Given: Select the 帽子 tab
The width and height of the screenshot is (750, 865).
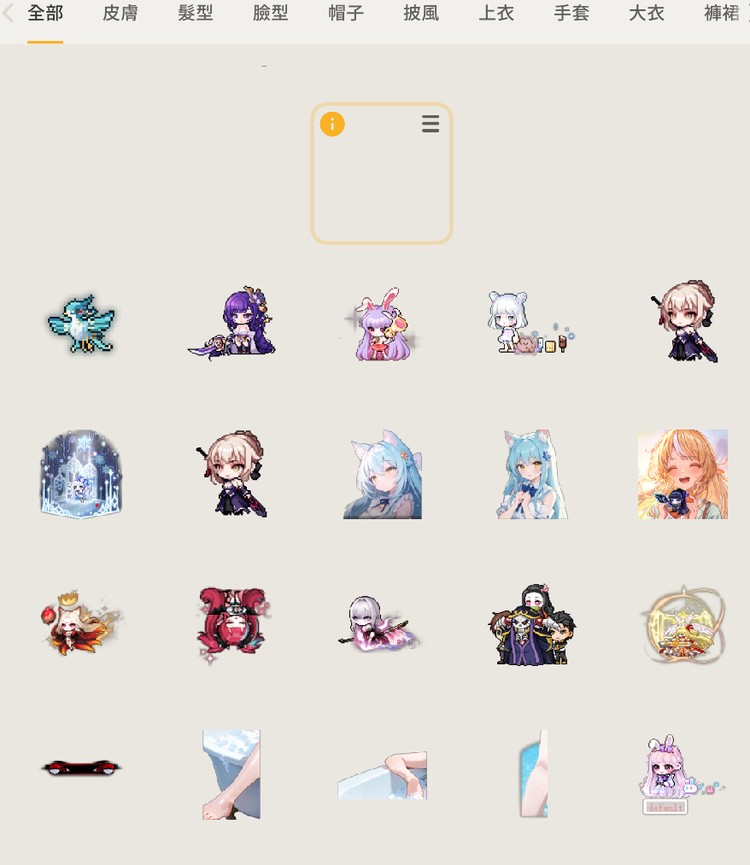Looking at the screenshot, I should click(x=346, y=15).
